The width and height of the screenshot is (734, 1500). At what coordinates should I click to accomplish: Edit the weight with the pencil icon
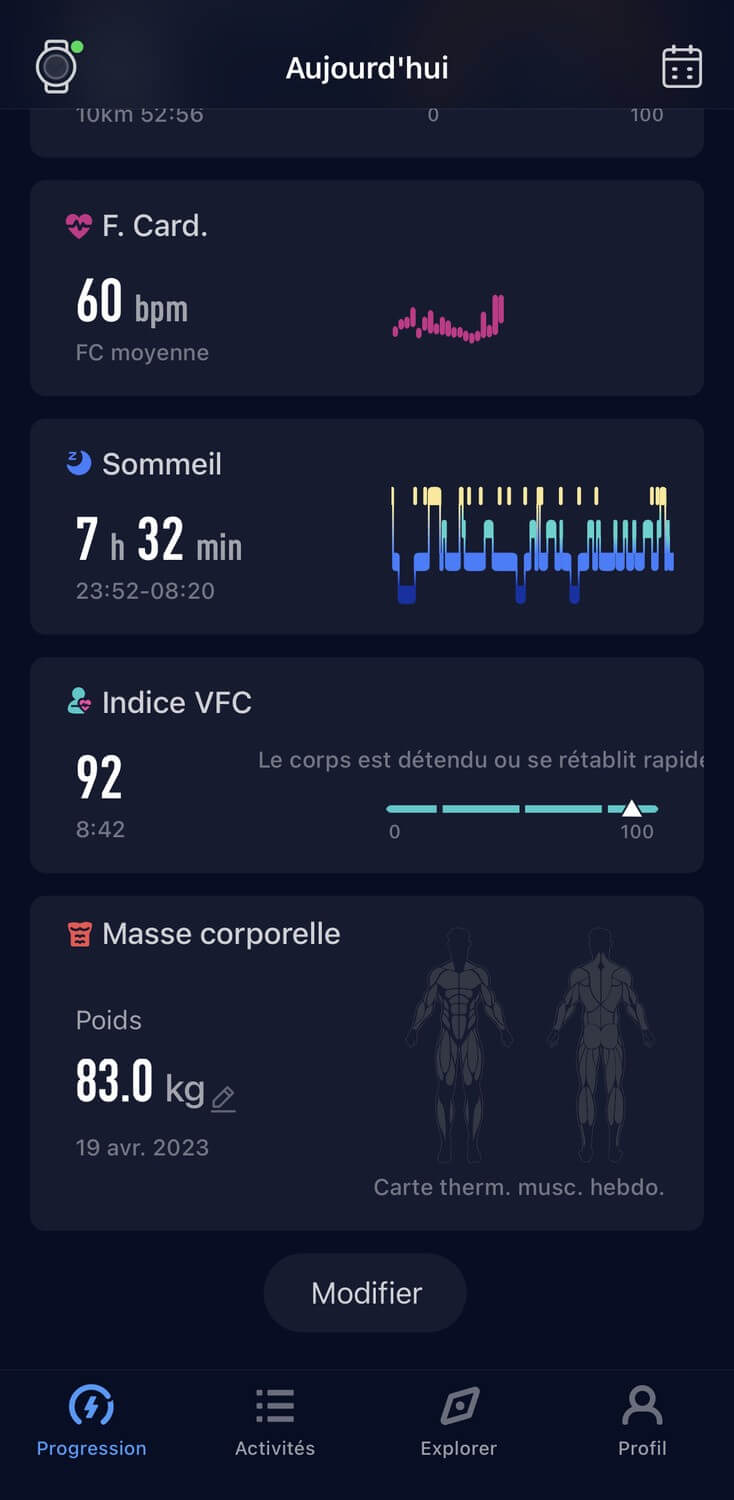point(224,1098)
